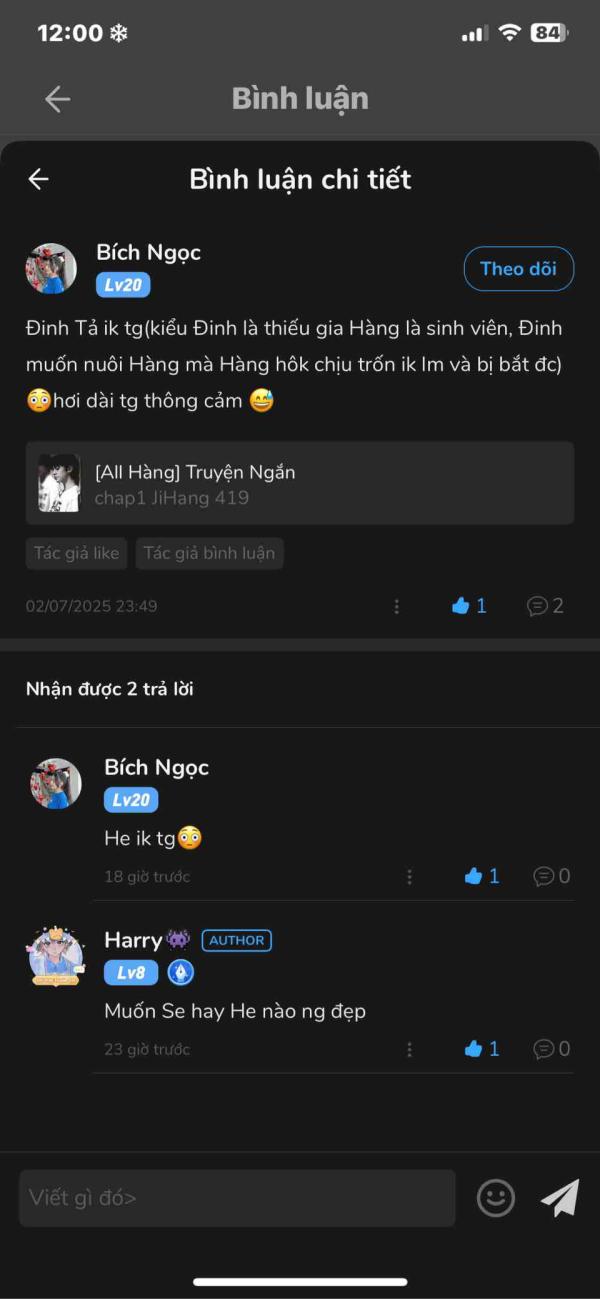Send the comment with the paper plane
The height and width of the screenshot is (1299, 600).
click(560, 1198)
